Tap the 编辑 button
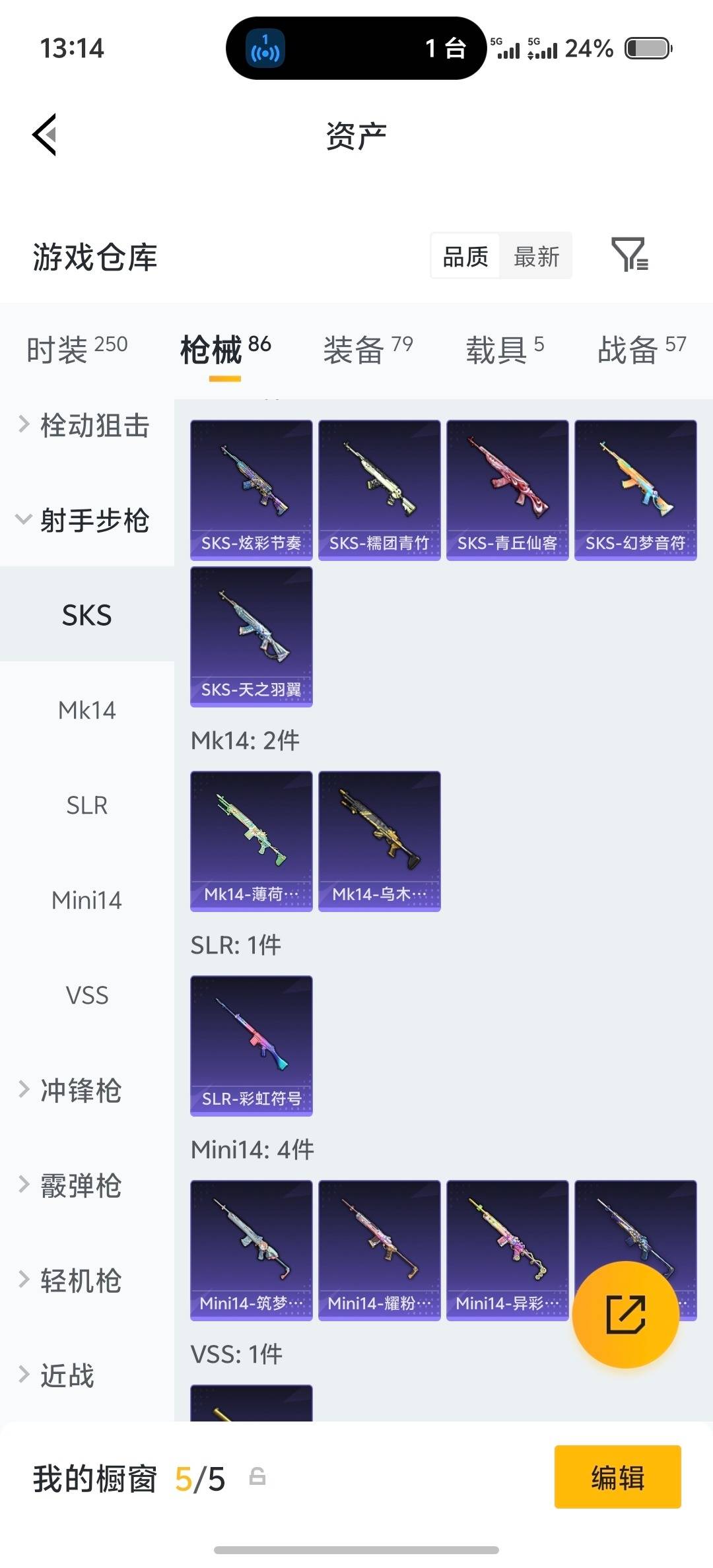The height and width of the screenshot is (1568, 713). pyautogui.click(x=617, y=1478)
